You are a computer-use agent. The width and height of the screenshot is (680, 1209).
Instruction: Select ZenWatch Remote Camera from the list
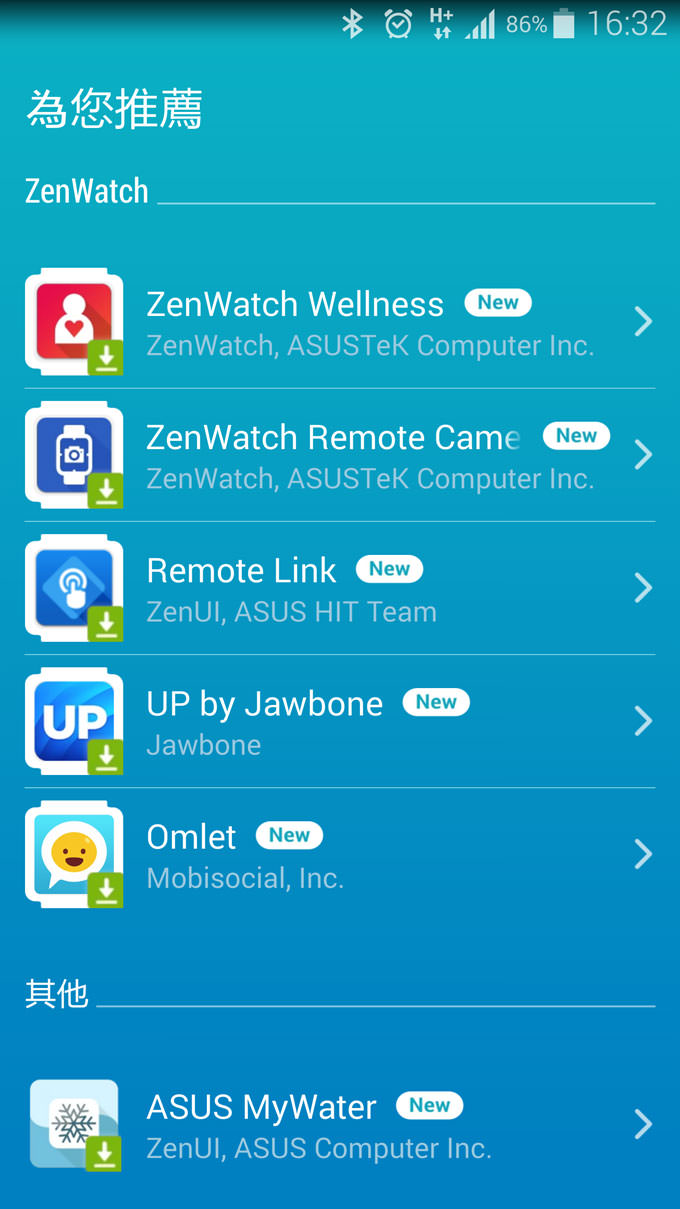(x=340, y=455)
